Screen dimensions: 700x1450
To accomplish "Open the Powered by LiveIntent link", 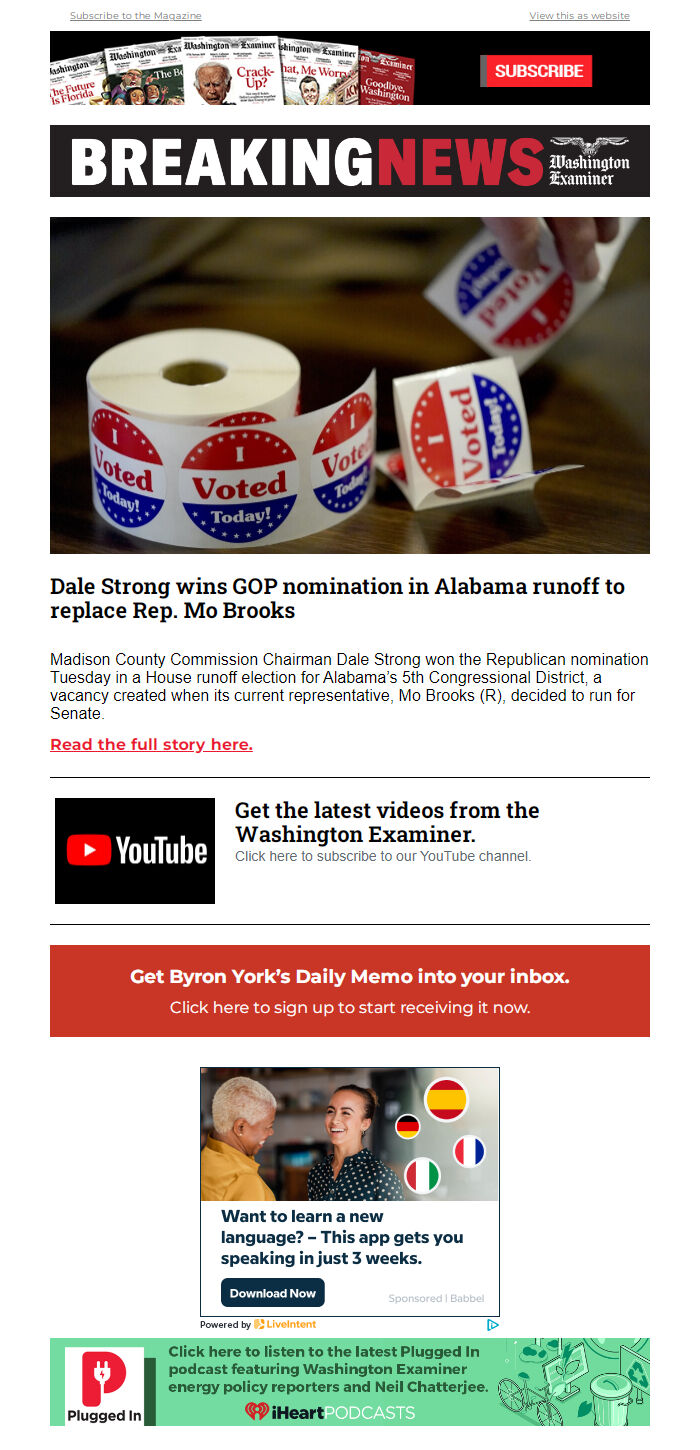I will coord(258,1324).
